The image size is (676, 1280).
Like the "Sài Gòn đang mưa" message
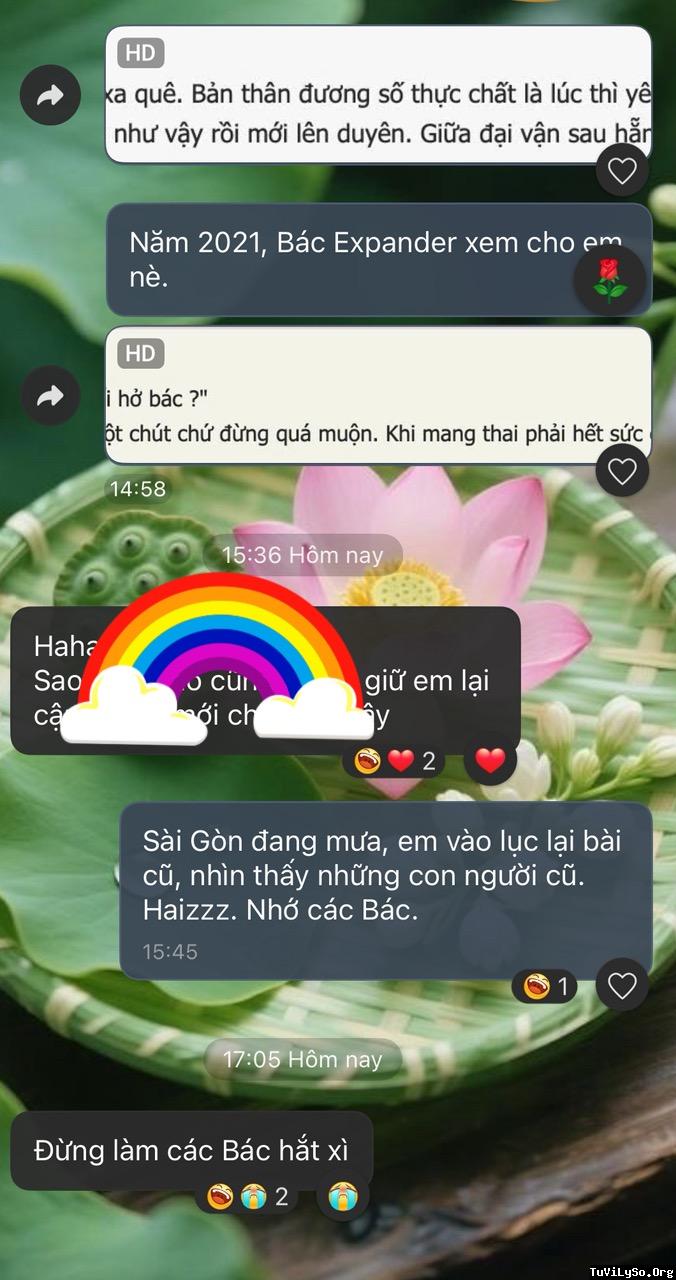(x=622, y=986)
